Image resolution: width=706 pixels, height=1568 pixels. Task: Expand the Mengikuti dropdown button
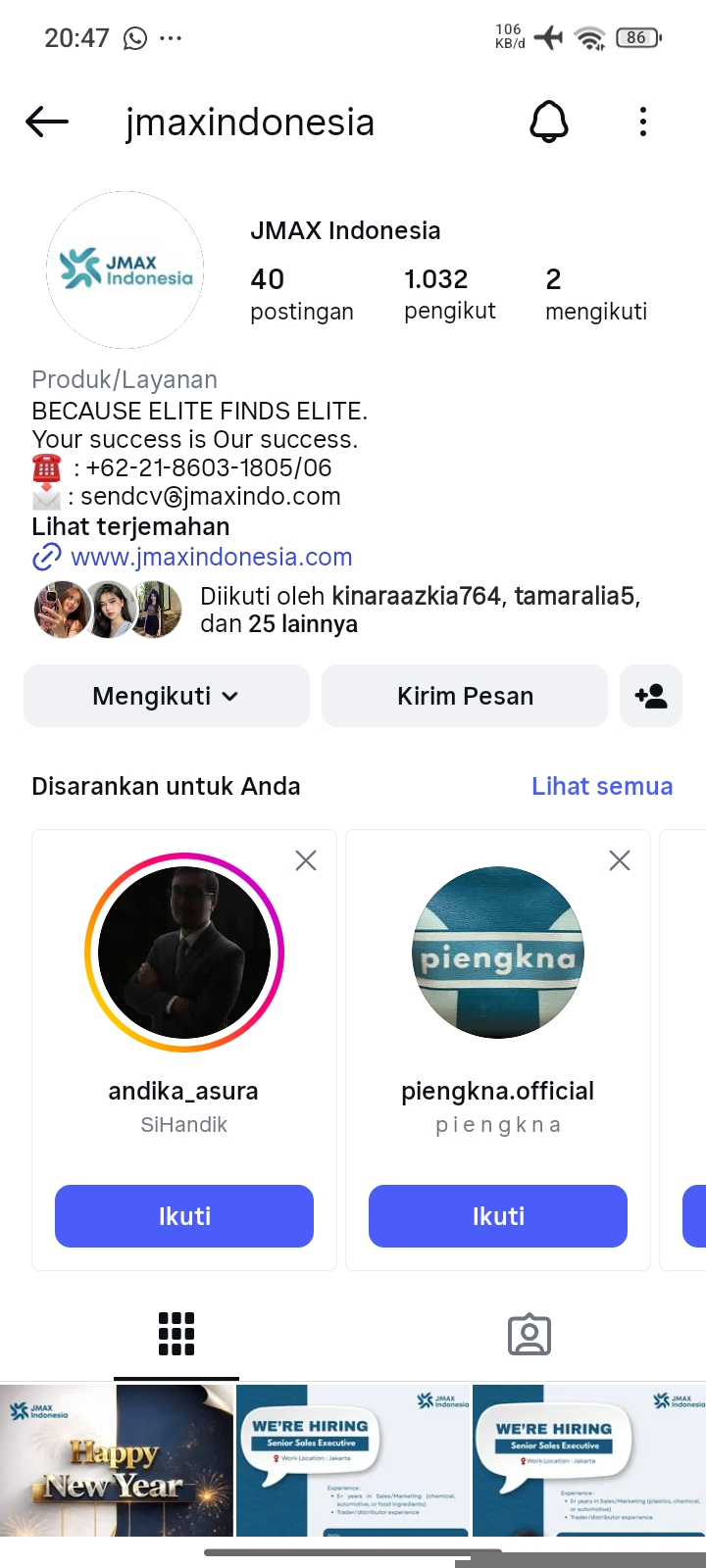tap(167, 696)
